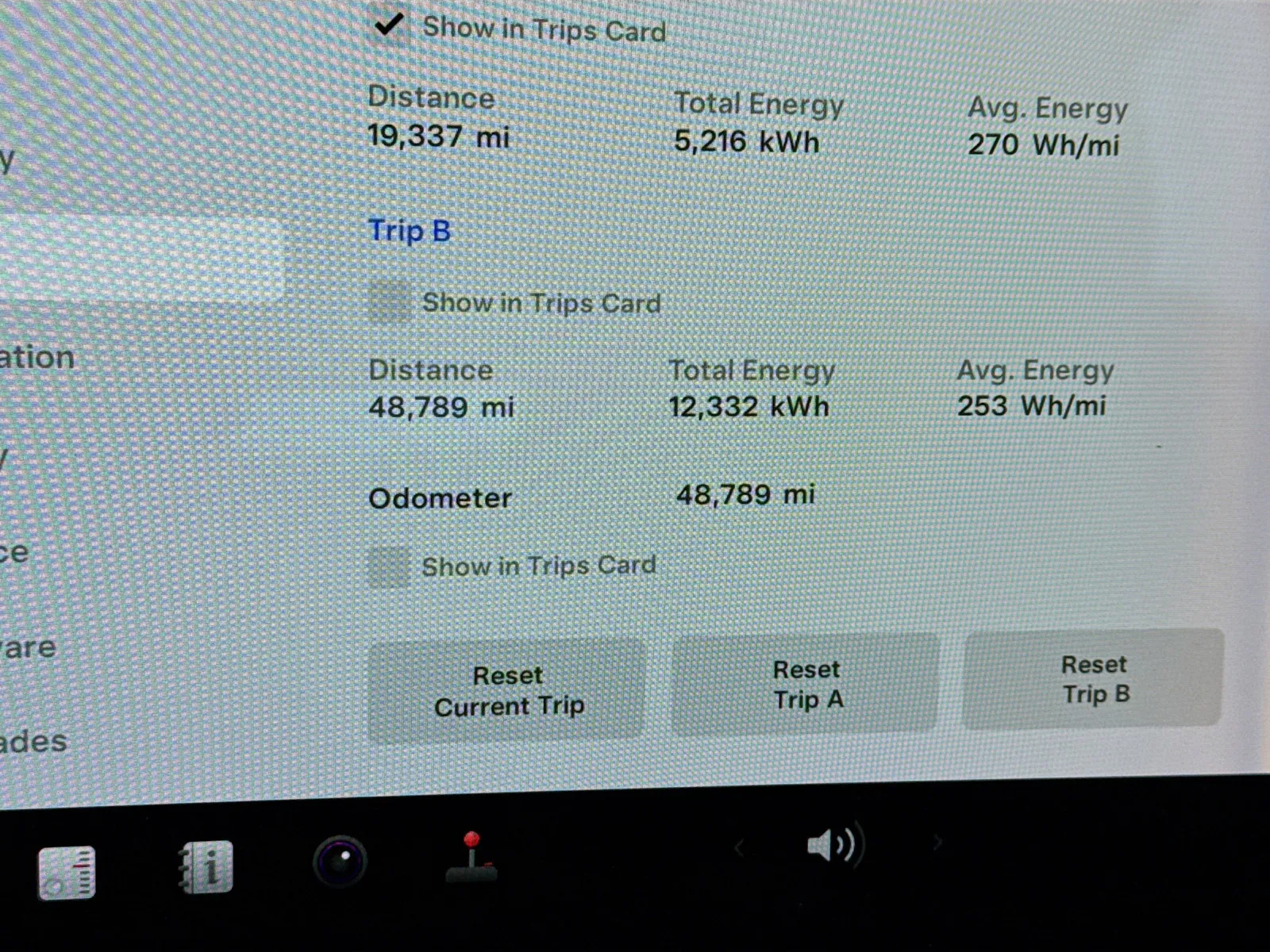The height and width of the screenshot is (952, 1270).
Task: Raise volume with the right arrow
Action: (x=938, y=843)
